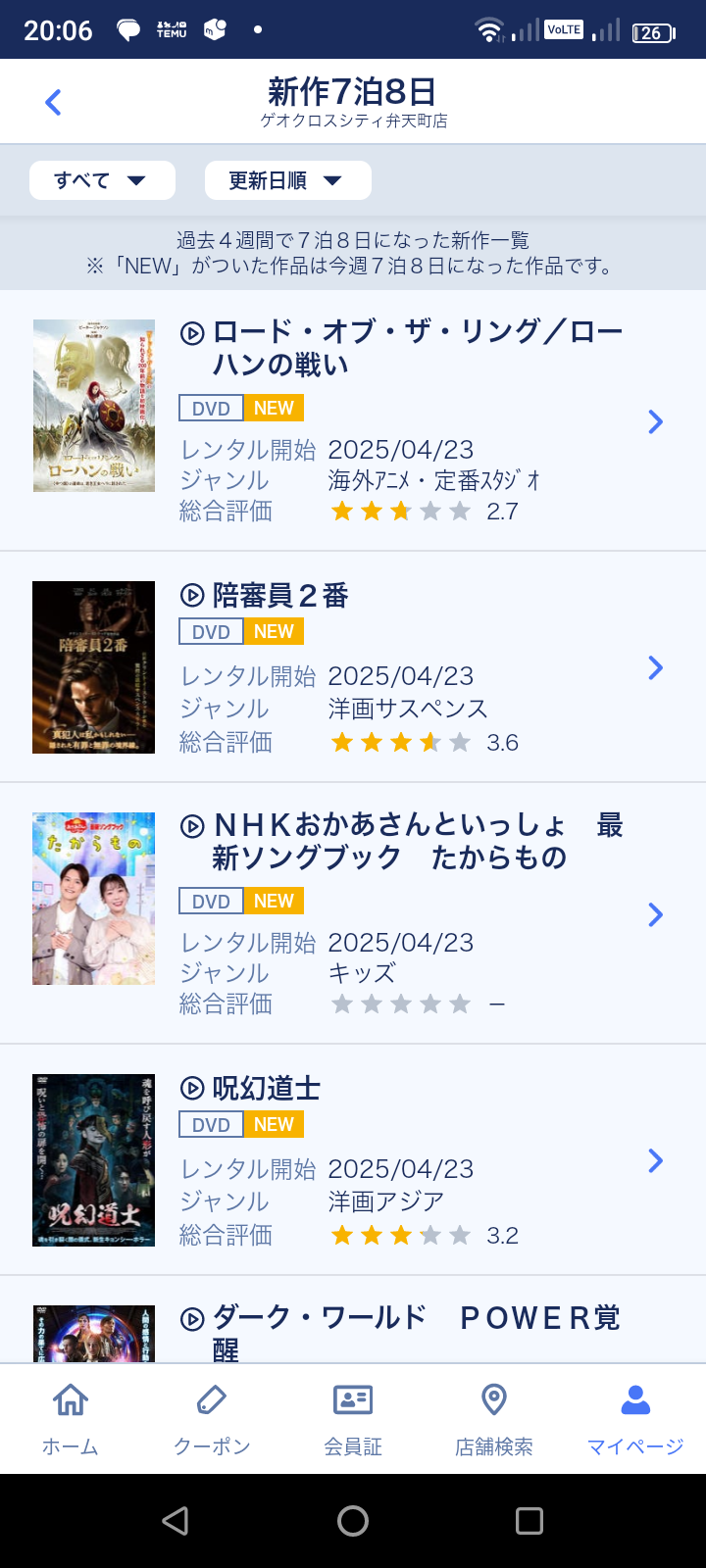Viewport: 706px width, 1568px height.
Task: Open ダーク・ワールド POWER覚醒 entry
Action: coord(353,1320)
